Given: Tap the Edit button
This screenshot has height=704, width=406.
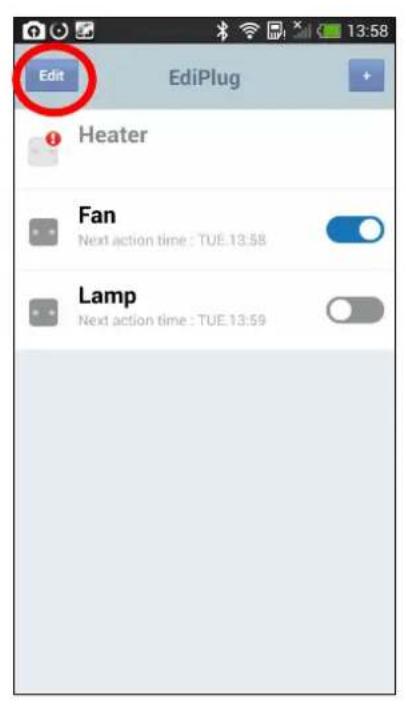Looking at the screenshot, I should pyautogui.click(x=51, y=76).
